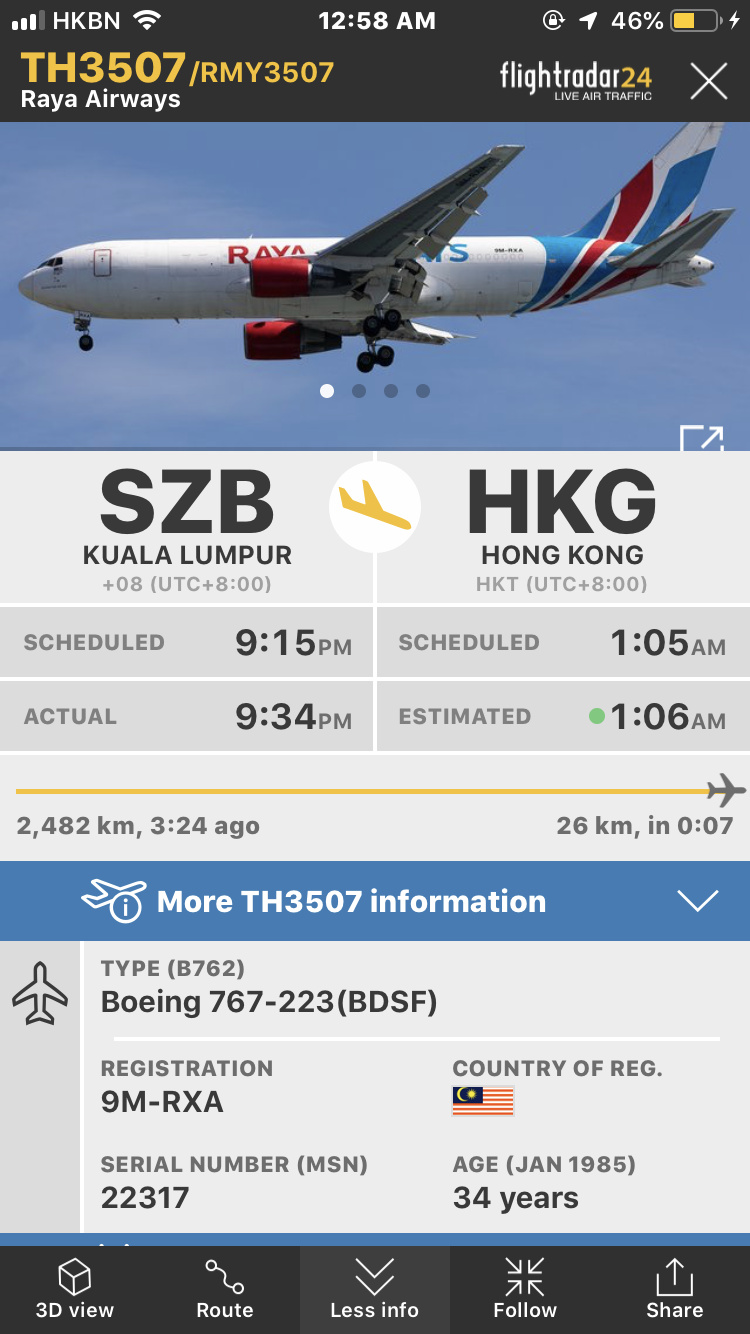Open SZB Kuala Lumpur airport details
The height and width of the screenshot is (1334, 750).
tap(187, 528)
